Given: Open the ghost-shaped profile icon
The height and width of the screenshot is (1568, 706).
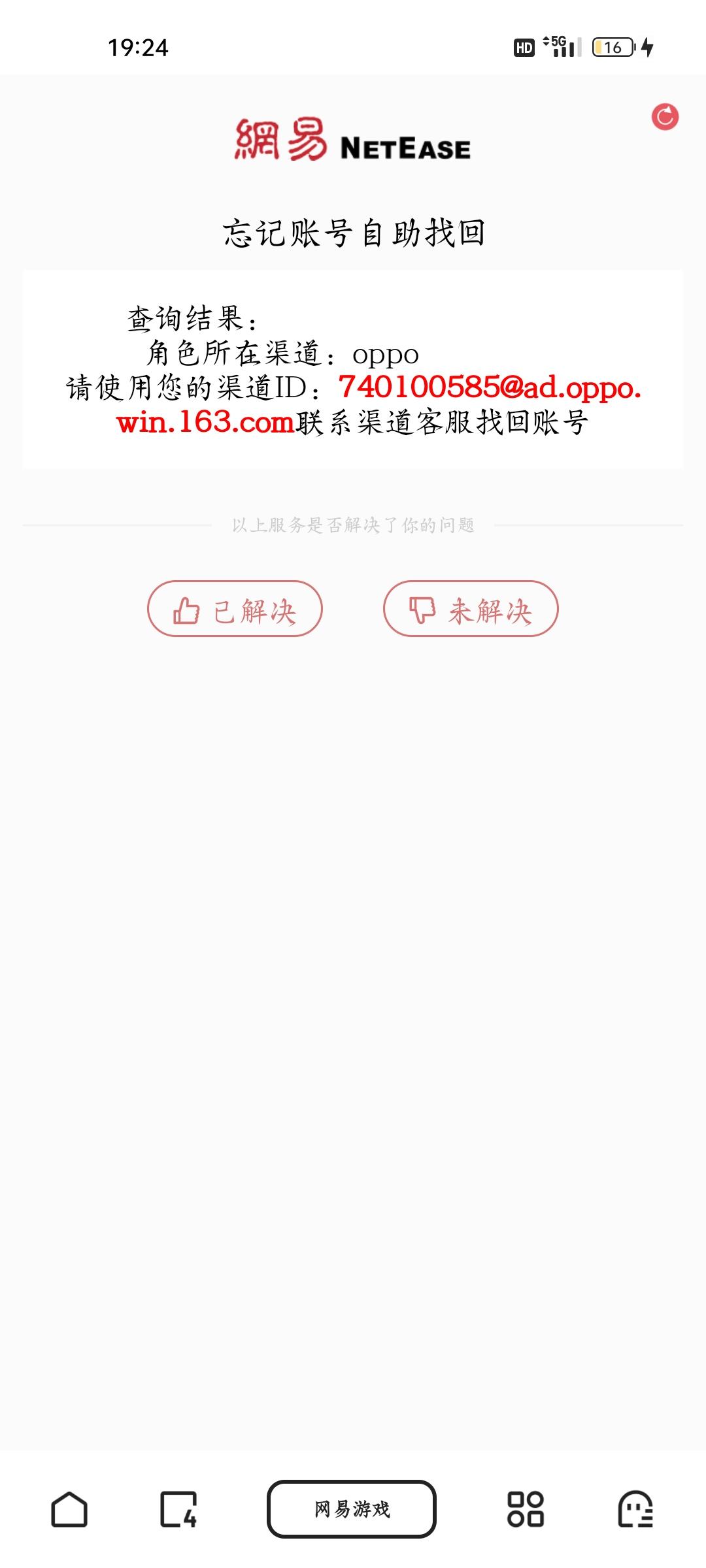Looking at the screenshot, I should 635,1509.
